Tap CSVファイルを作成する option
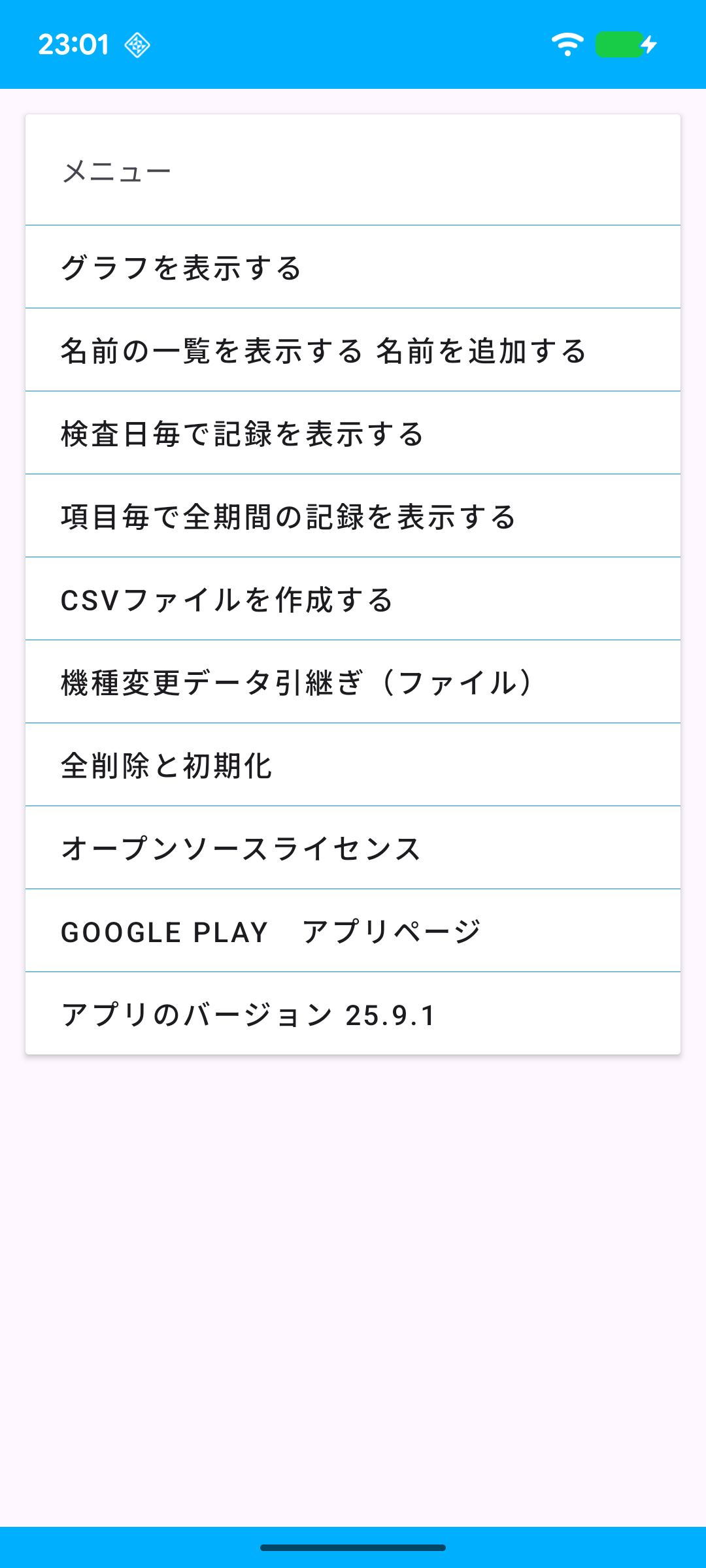This screenshot has height=1568, width=706. click(x=353, y=599)
